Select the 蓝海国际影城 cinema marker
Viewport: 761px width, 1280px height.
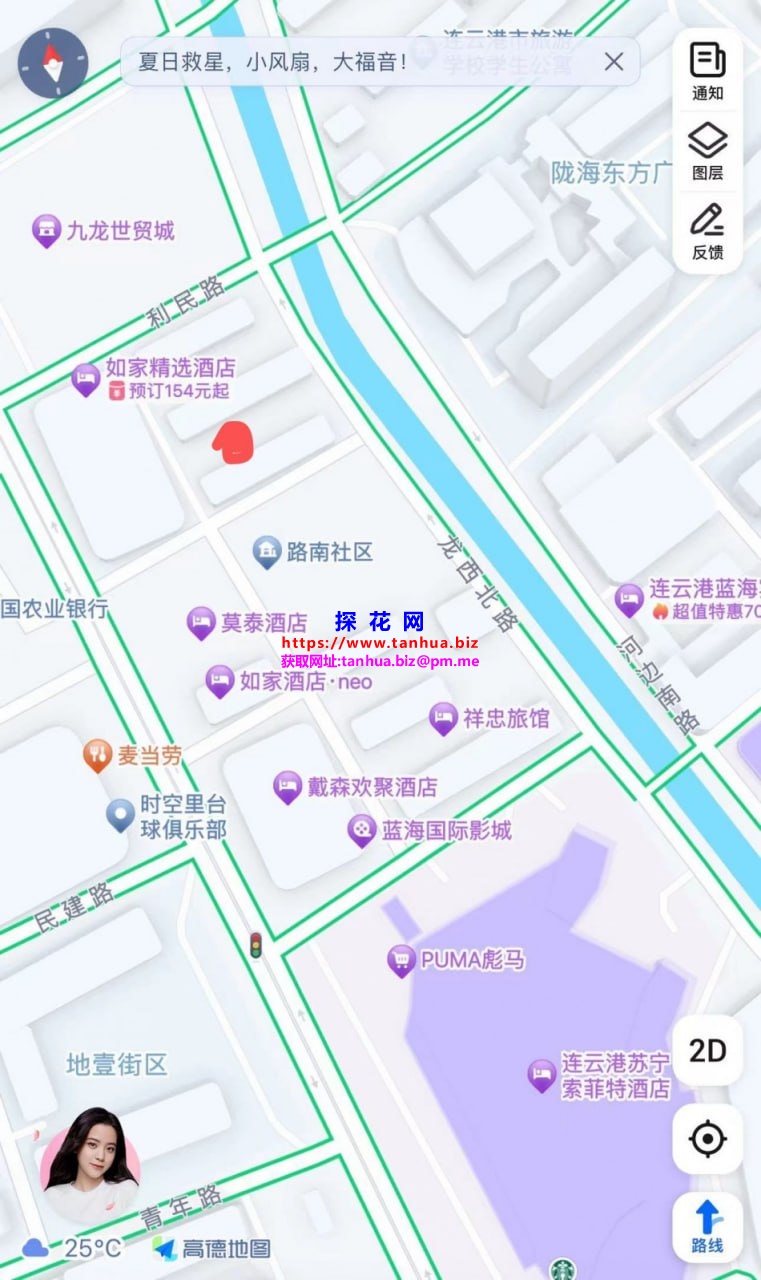coord(362,830)
